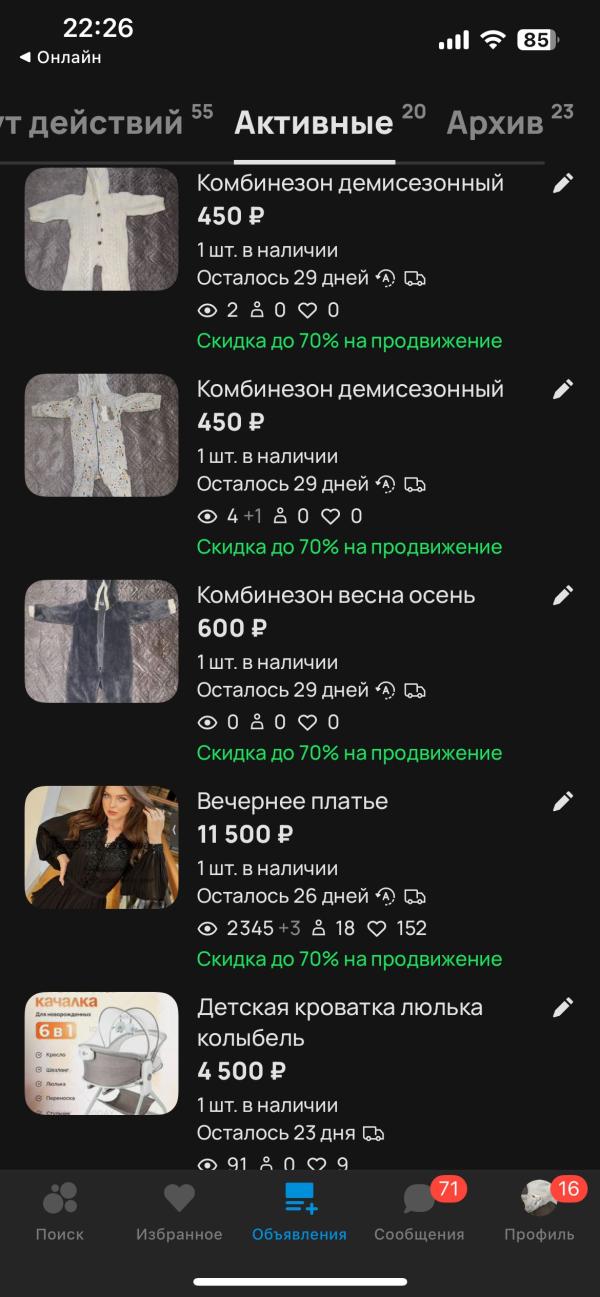
Task: Switch to the Архив tab
Action: pos(496,124)
